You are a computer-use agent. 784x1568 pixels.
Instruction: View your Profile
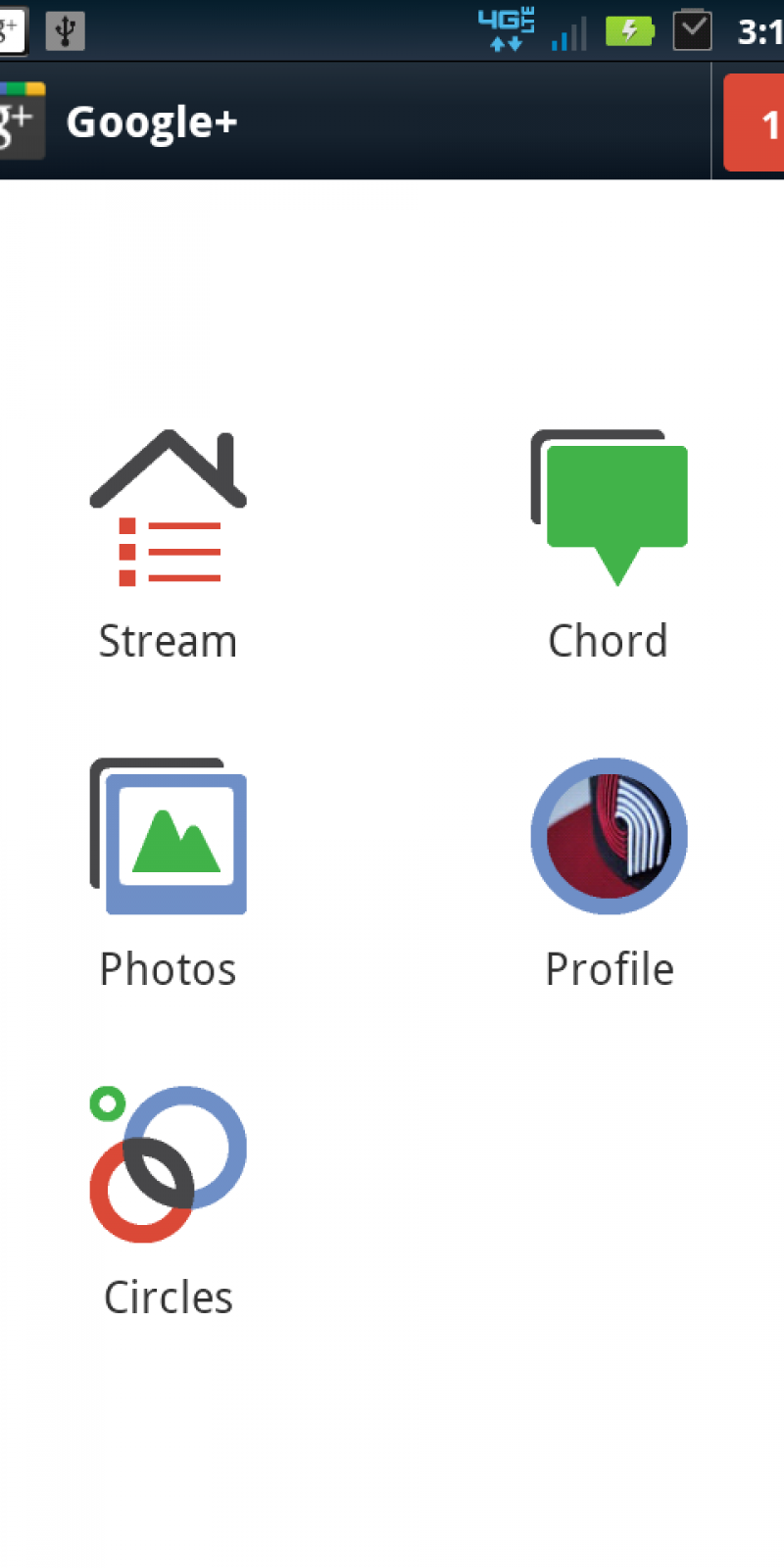[x=609, y=872]
